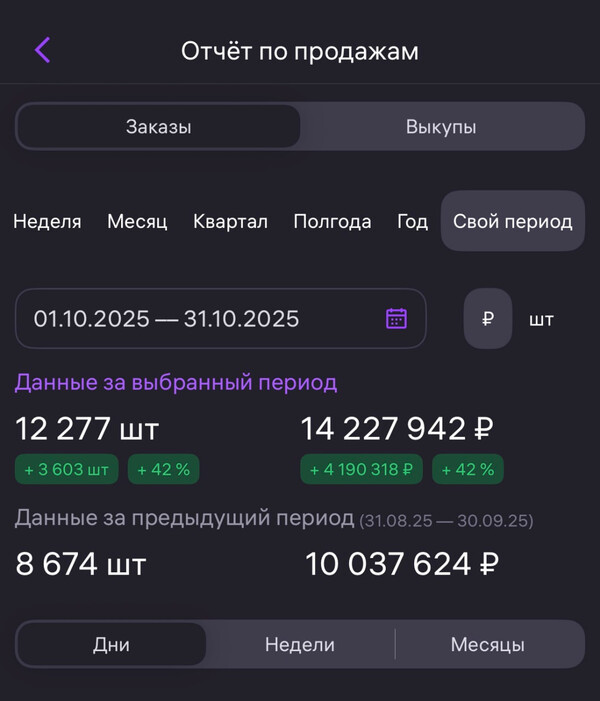
Task: Select the Год period
Action: click(x=412, y=221)
